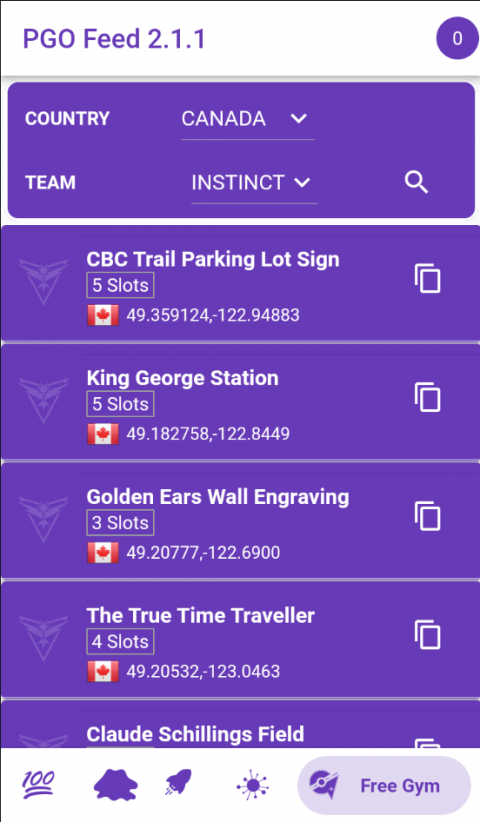Open the King George Station gym entry
480x822 pixels.
tap(240, 403)
